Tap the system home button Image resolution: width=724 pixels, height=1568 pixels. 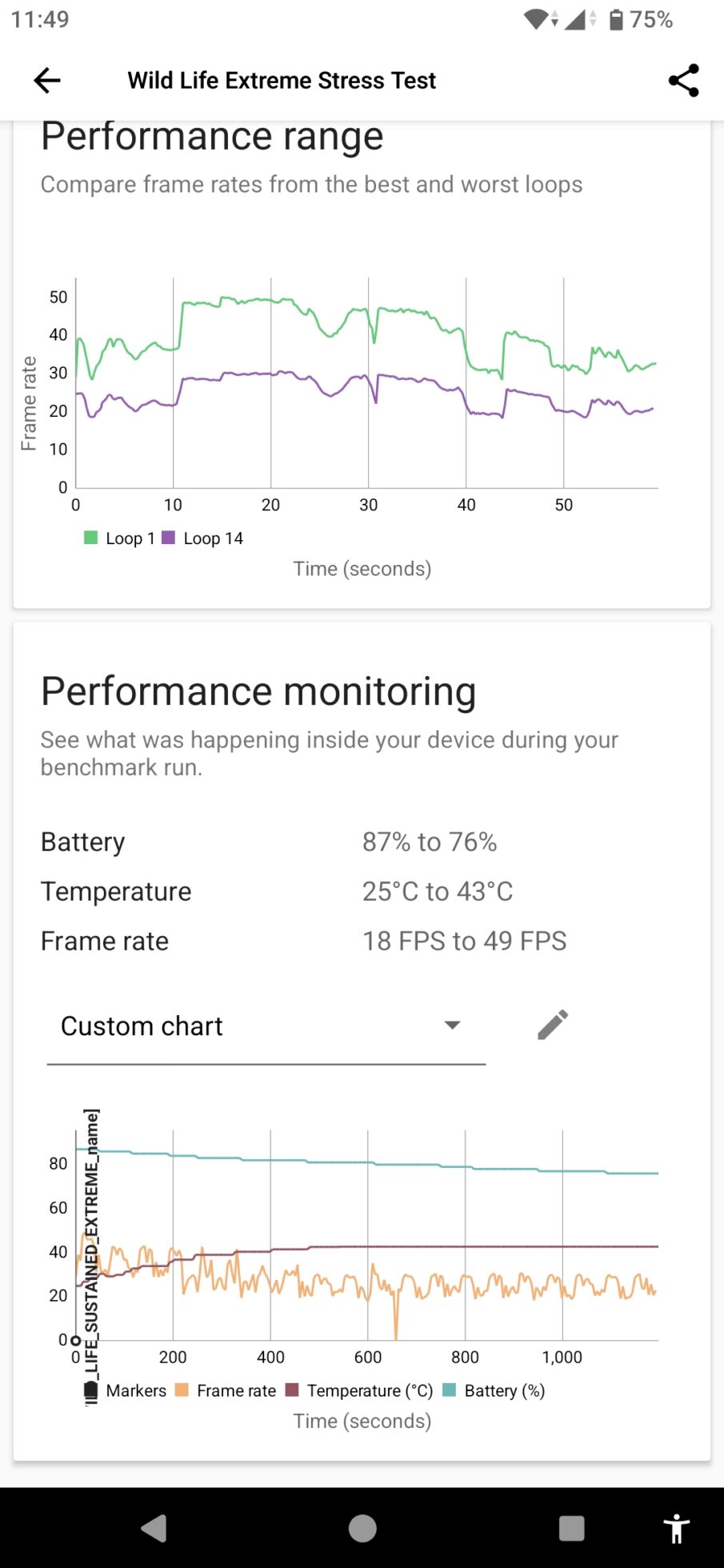point(362,1529)
